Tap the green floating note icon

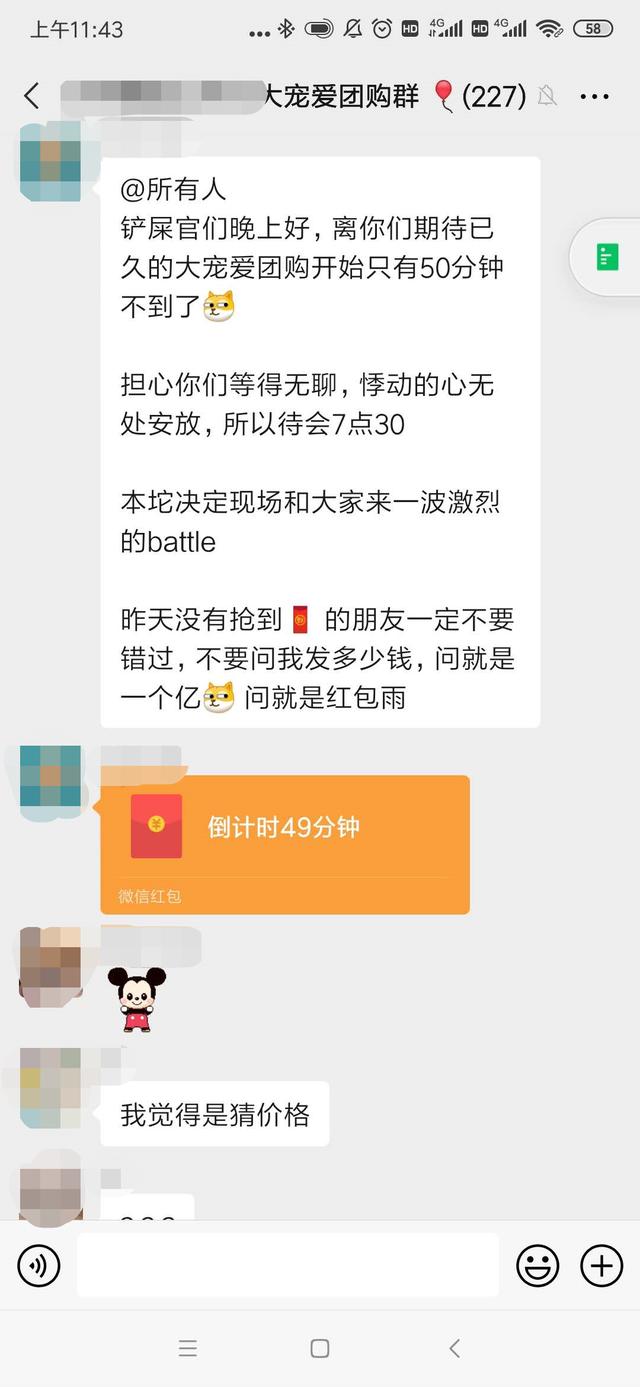pos(607,257)
